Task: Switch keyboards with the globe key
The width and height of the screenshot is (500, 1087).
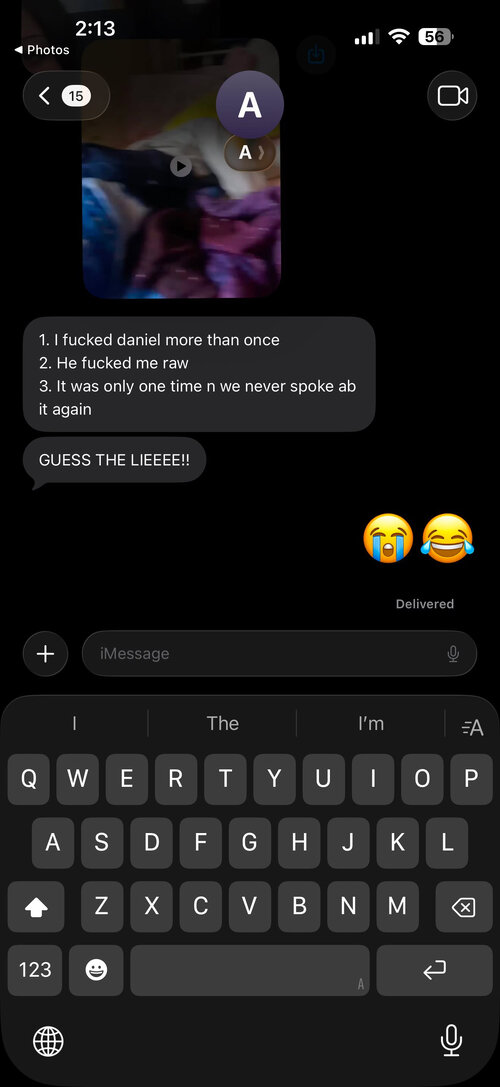Action: (49, 1041)
